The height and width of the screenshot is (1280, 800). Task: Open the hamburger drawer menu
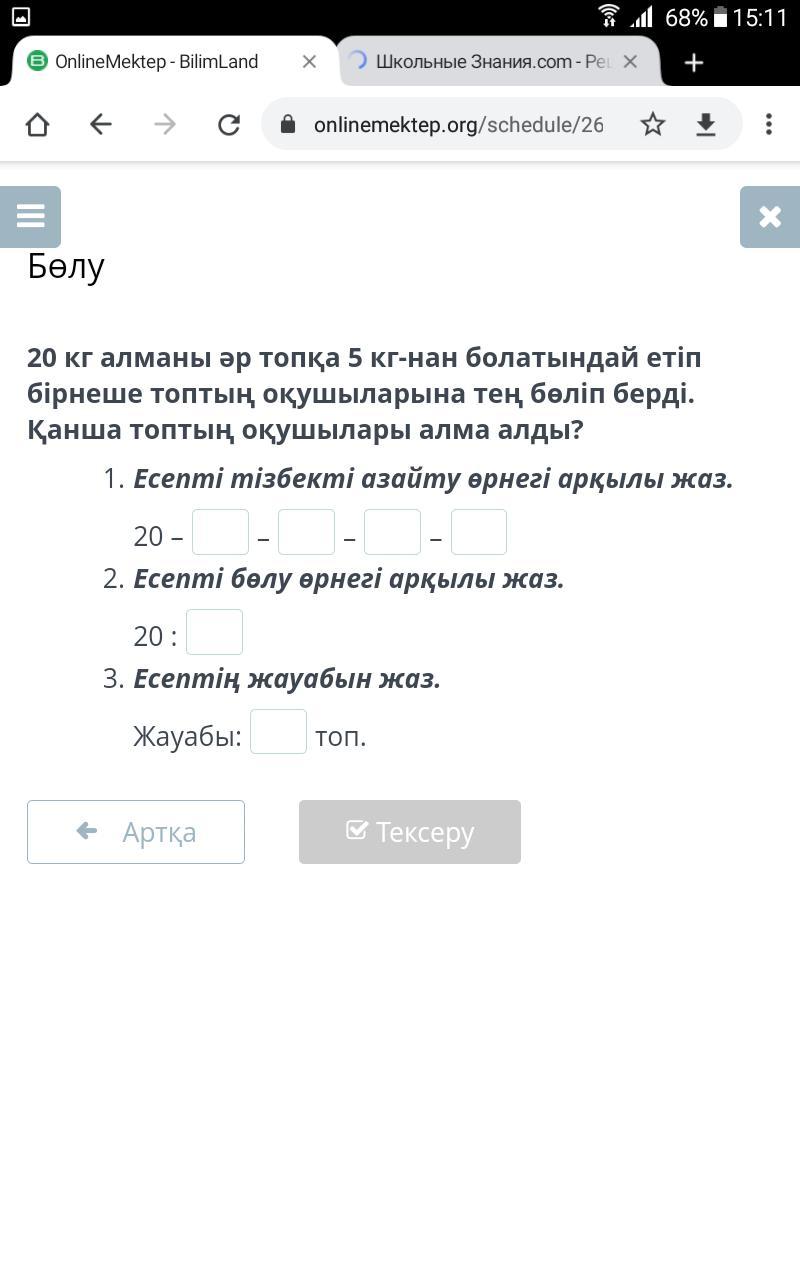tap(30, 216)
